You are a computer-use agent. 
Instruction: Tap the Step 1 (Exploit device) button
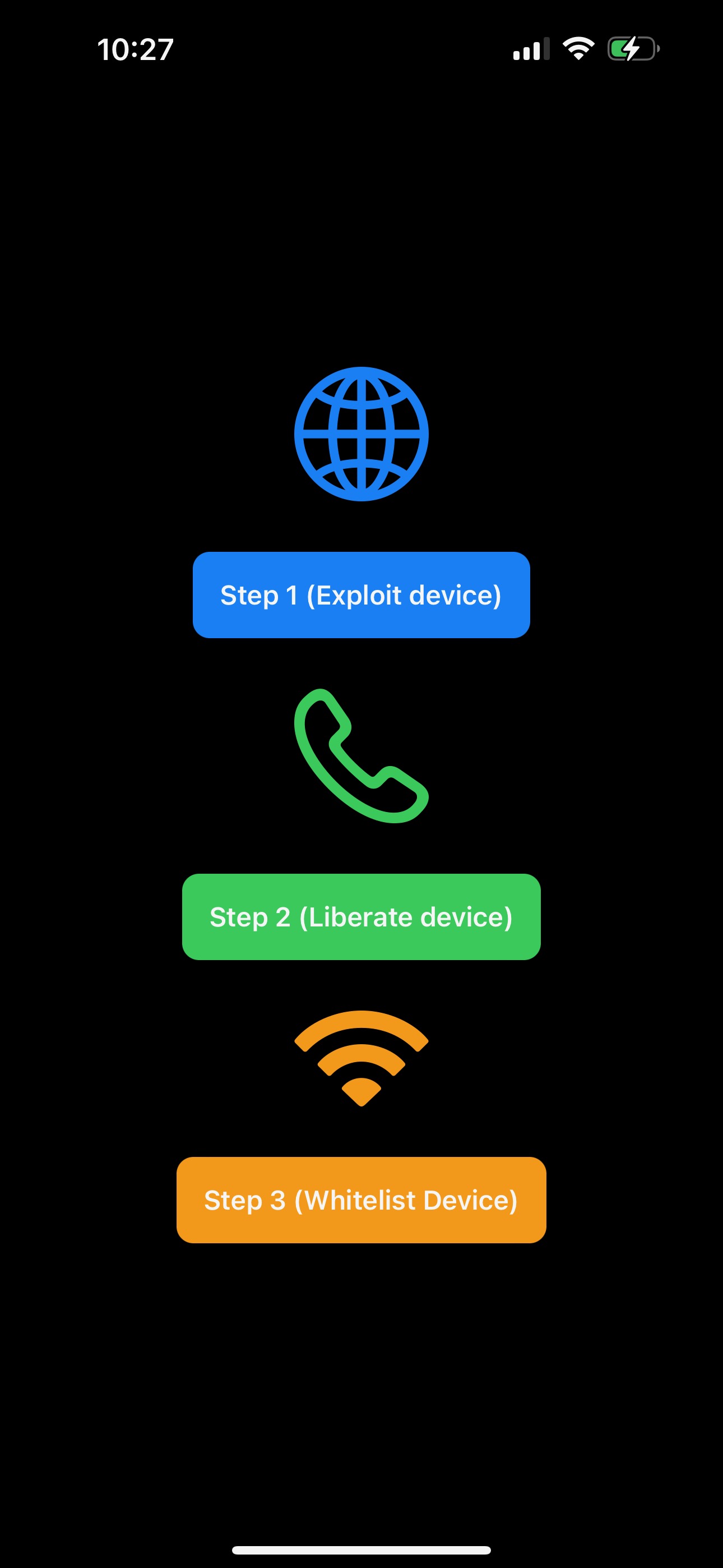point(361,594)
